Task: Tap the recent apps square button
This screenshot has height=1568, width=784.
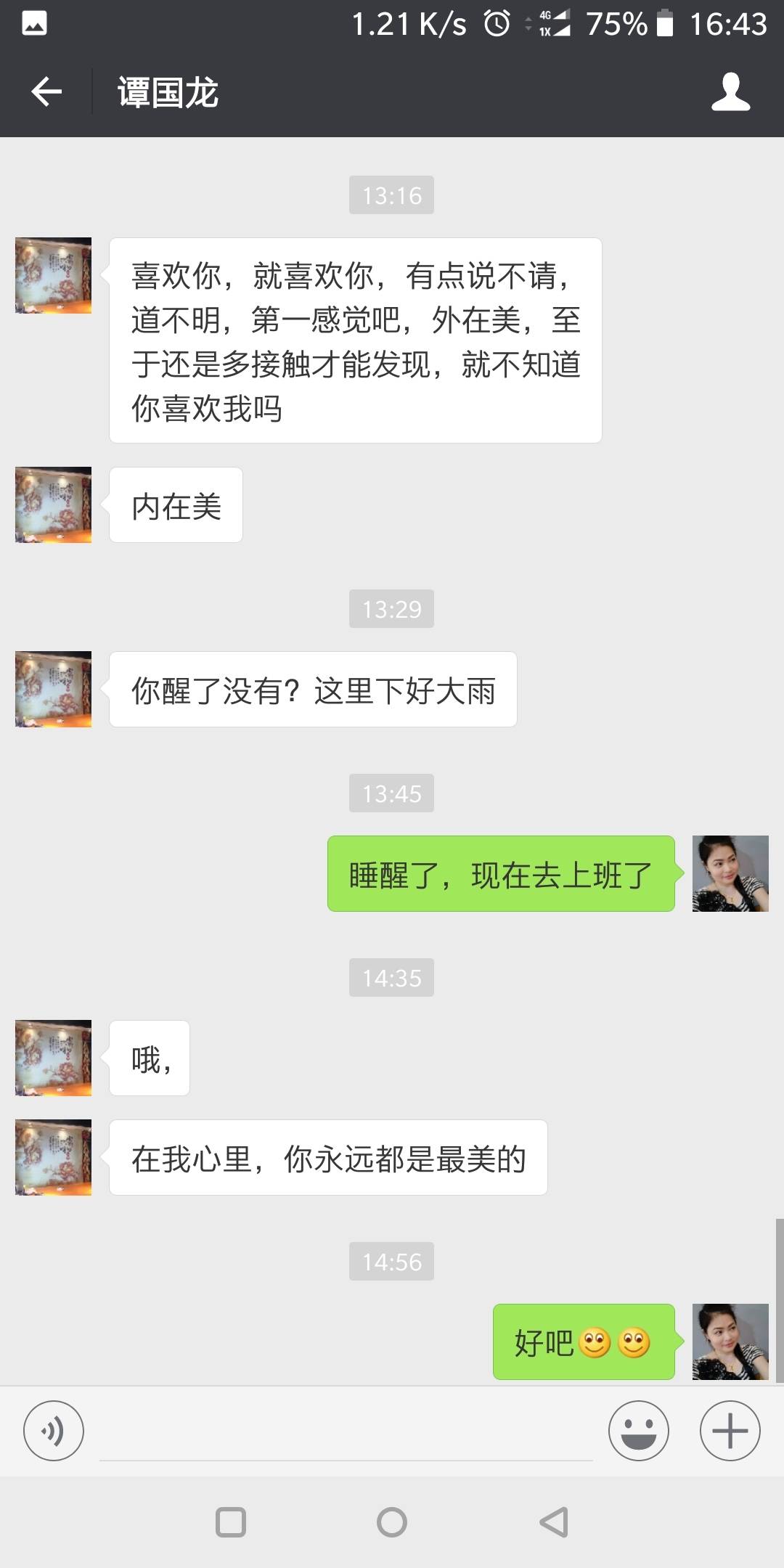Action: click(231, 1523)
